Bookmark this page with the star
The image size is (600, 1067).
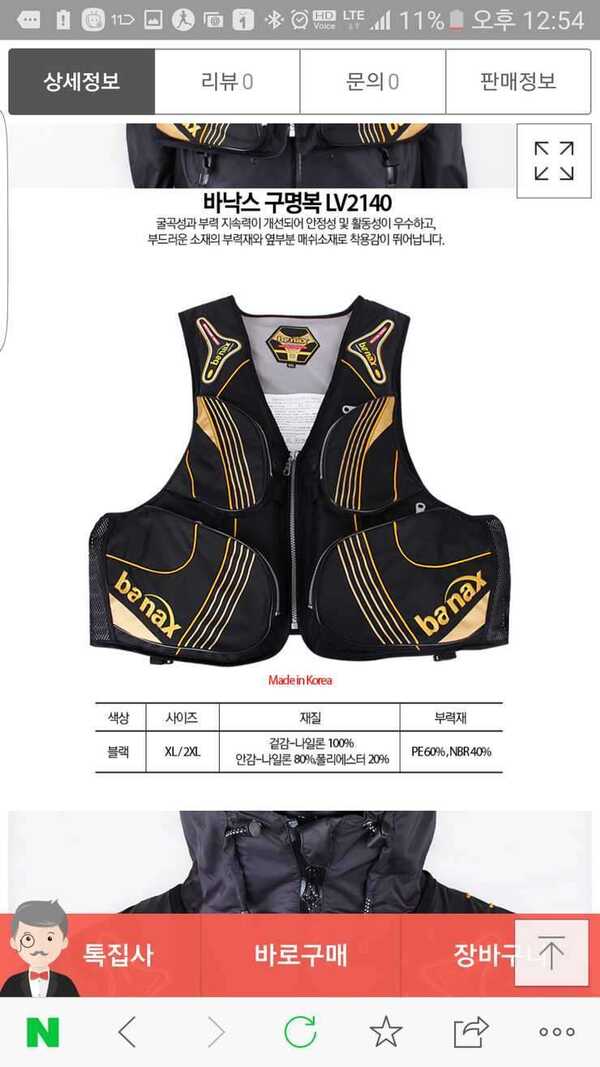click(x=386, y=1032)
